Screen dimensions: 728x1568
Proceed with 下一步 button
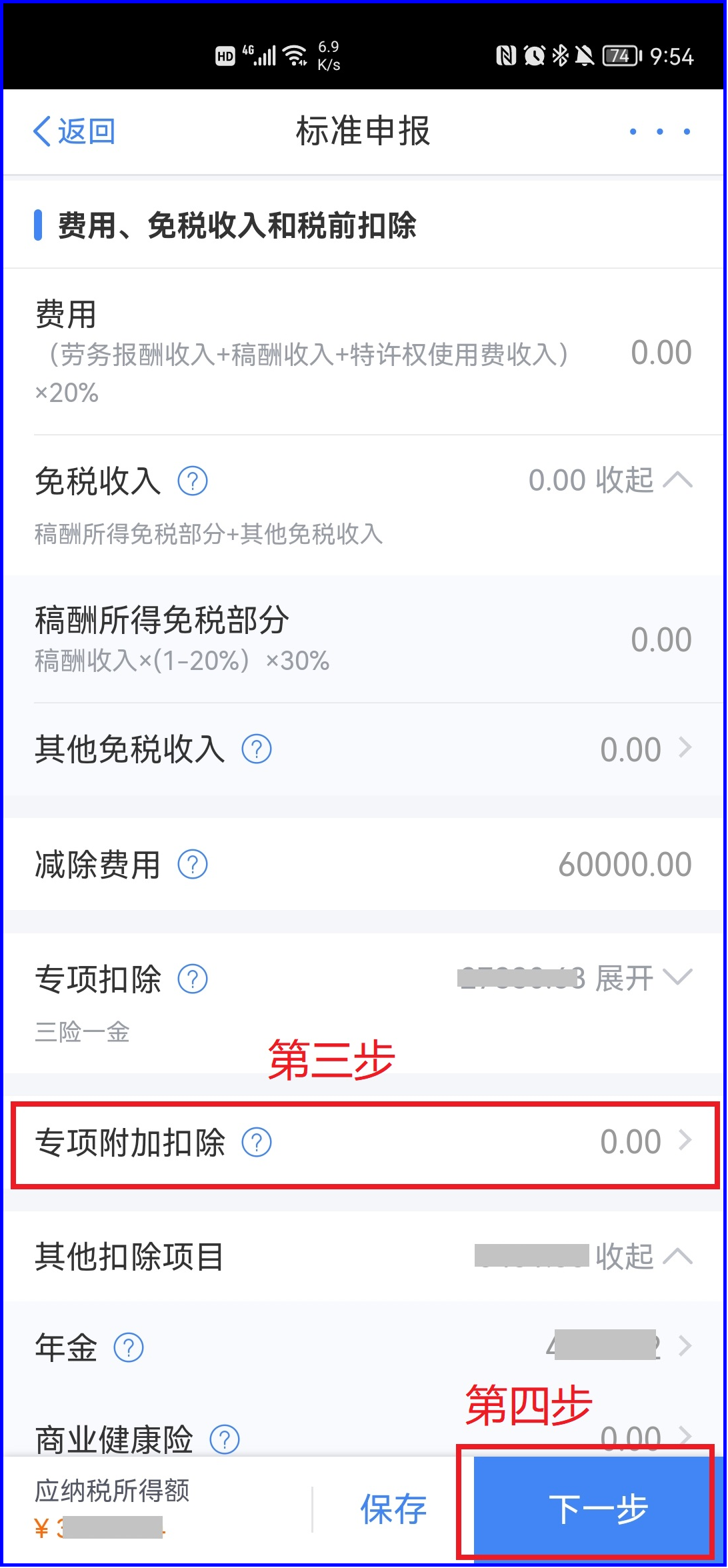[597, 1509]
